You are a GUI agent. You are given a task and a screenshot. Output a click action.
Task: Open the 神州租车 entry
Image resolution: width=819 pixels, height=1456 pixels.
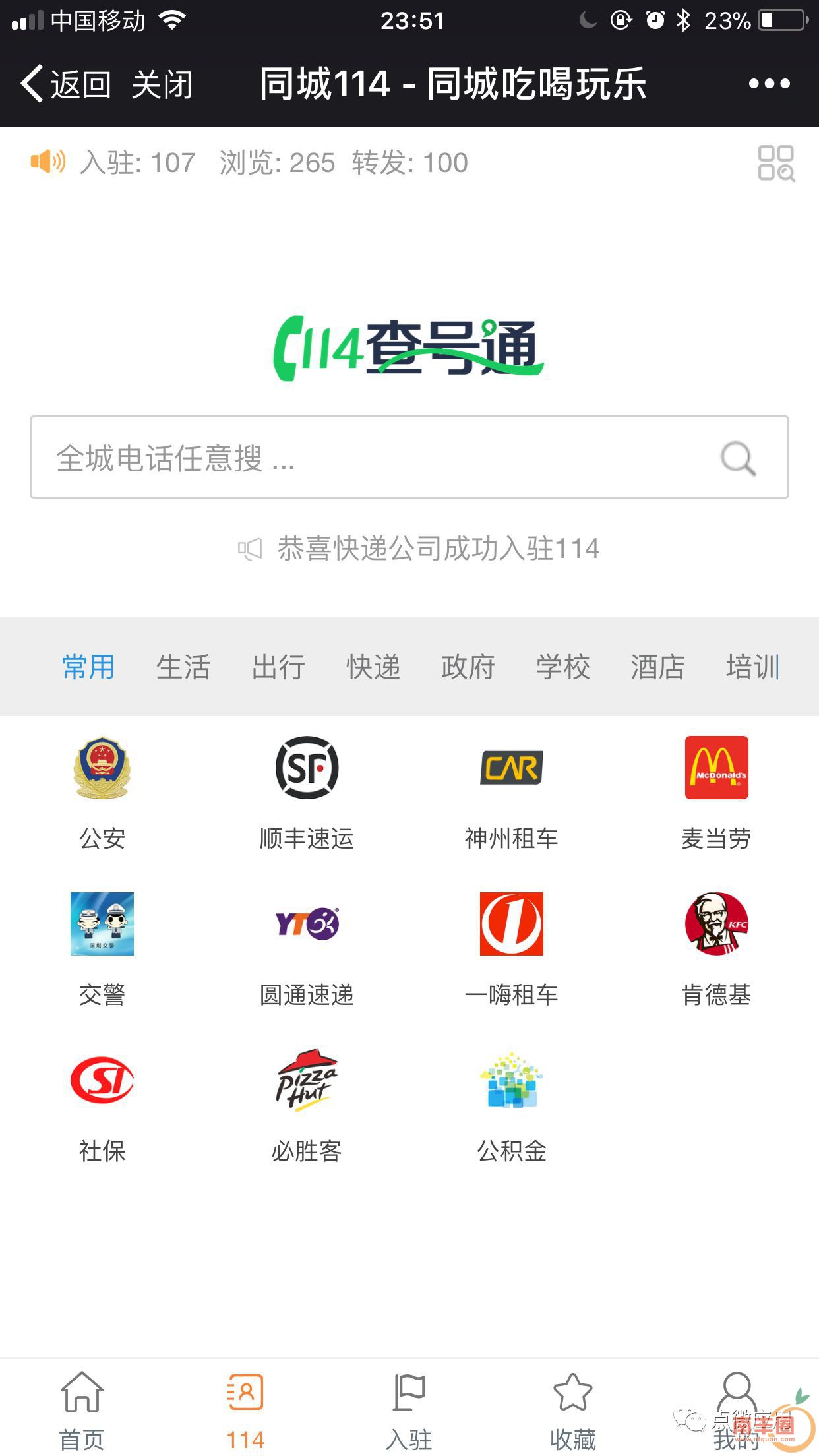(512, 791)
